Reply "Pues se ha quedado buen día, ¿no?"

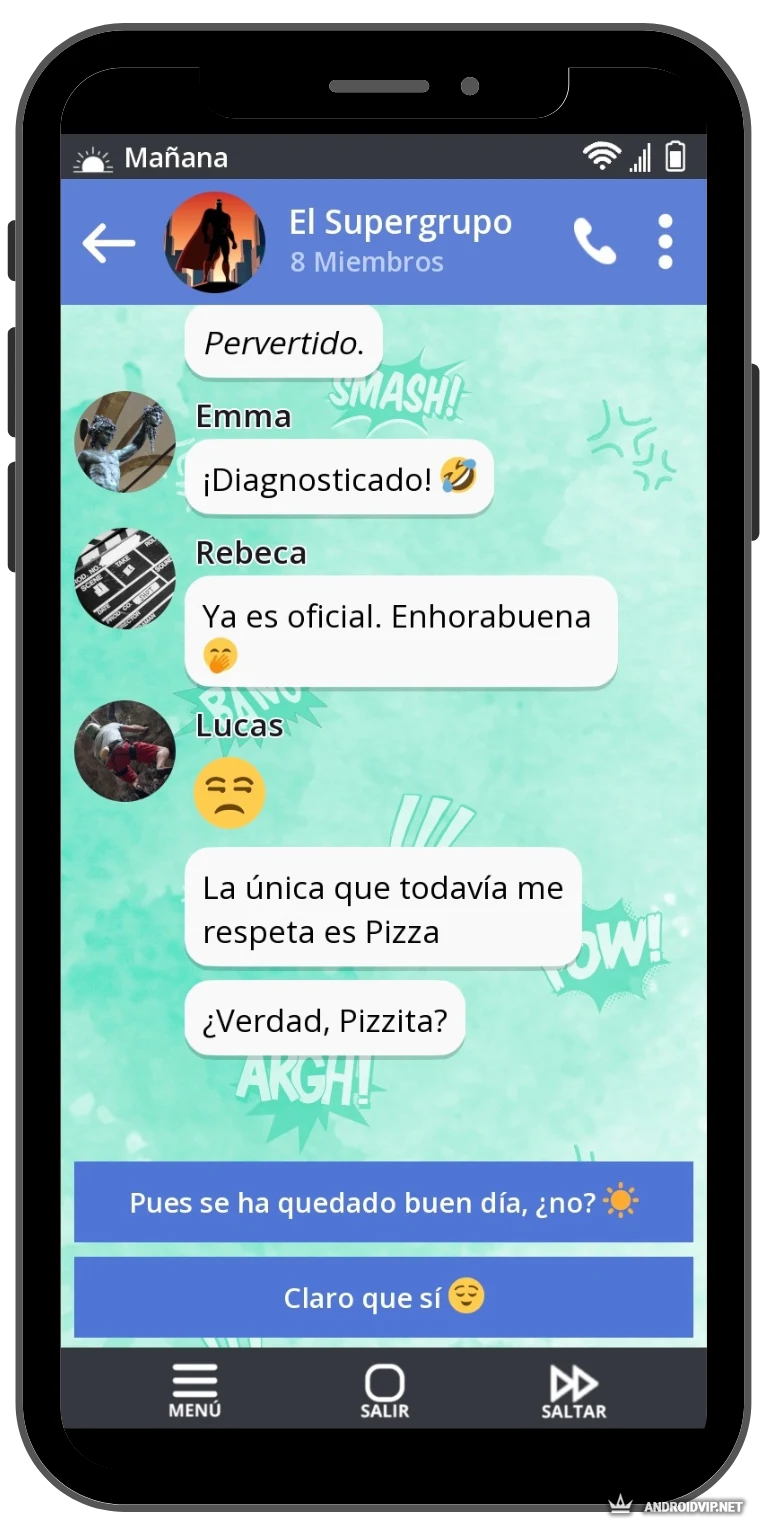click(x=383, y=1201)
